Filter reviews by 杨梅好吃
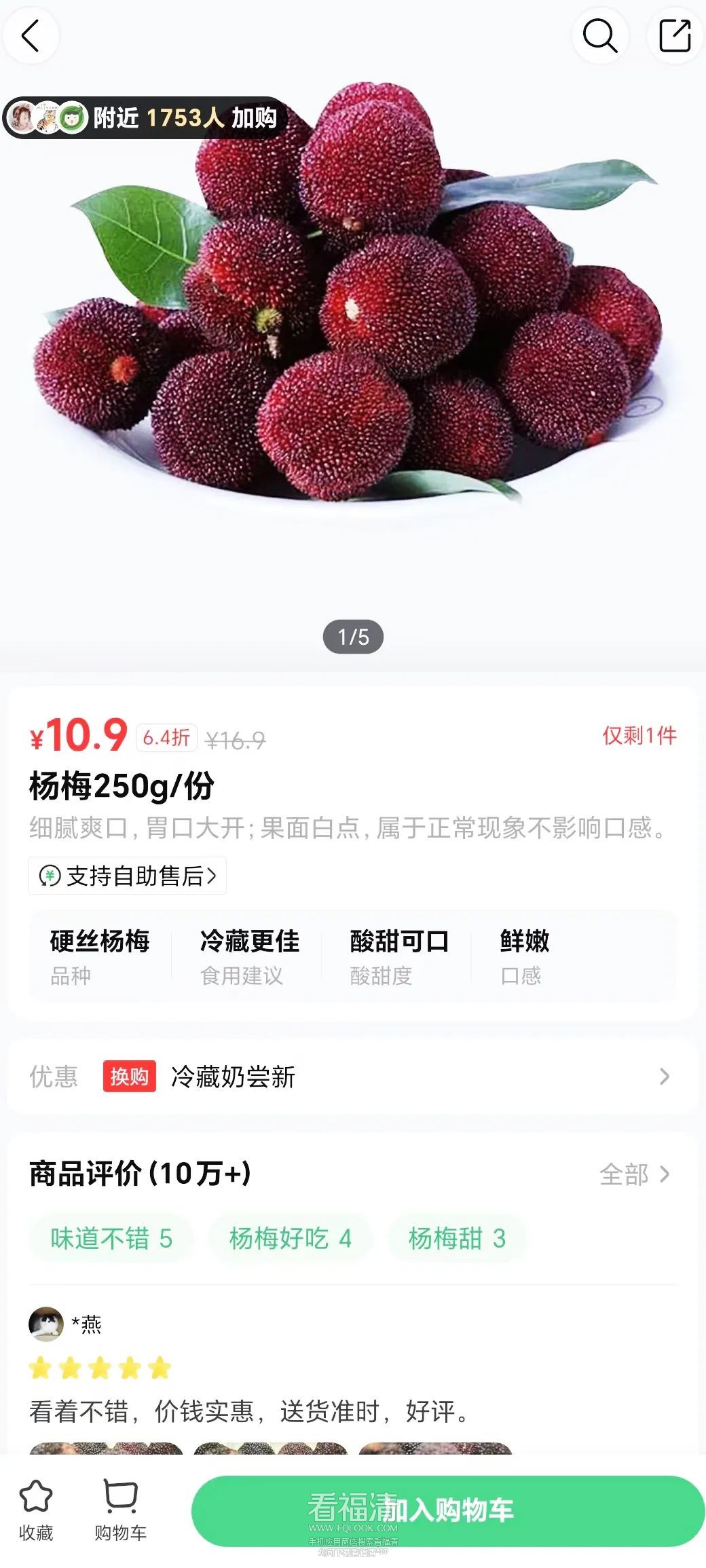The height and width of the screenshot is (1568, 706). point(290,1238)
